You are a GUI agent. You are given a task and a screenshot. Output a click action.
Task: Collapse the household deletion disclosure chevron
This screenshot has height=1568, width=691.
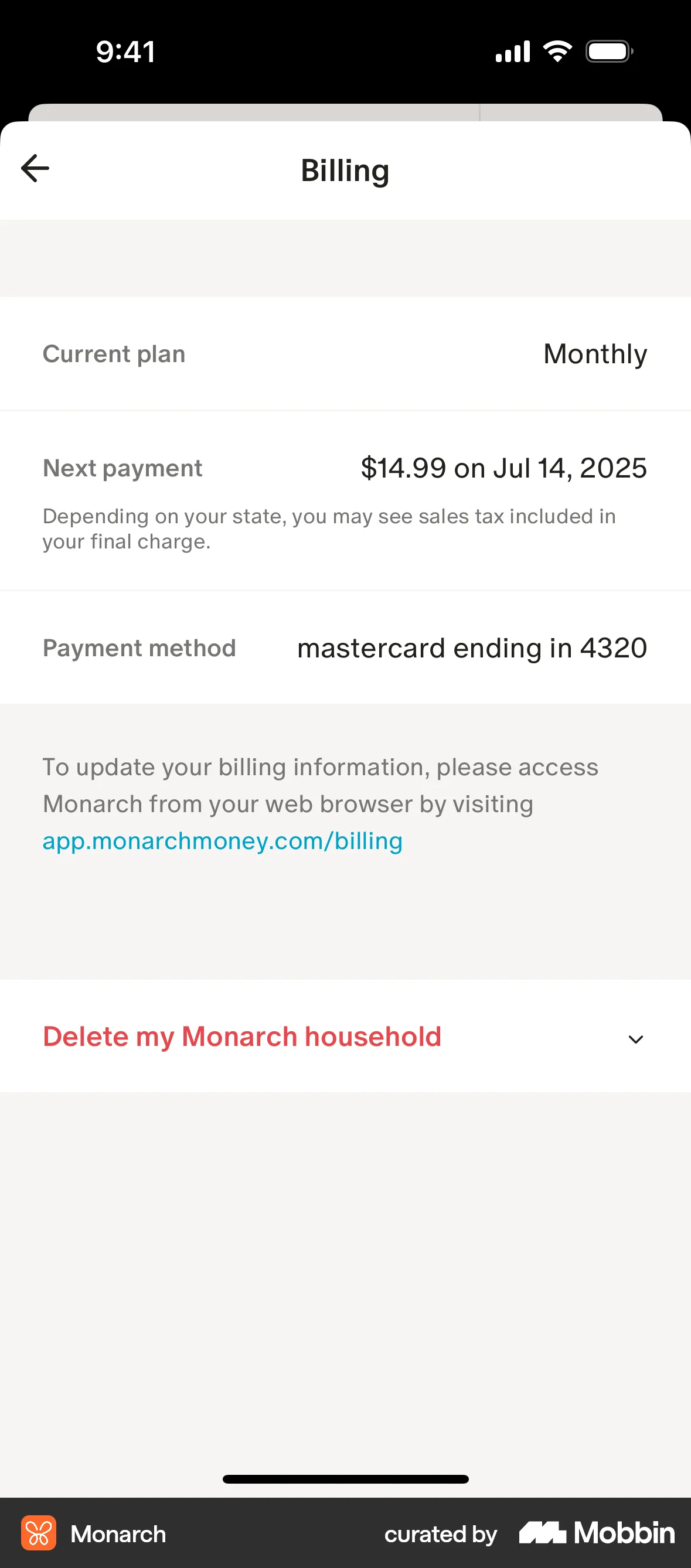point(636,1038)
